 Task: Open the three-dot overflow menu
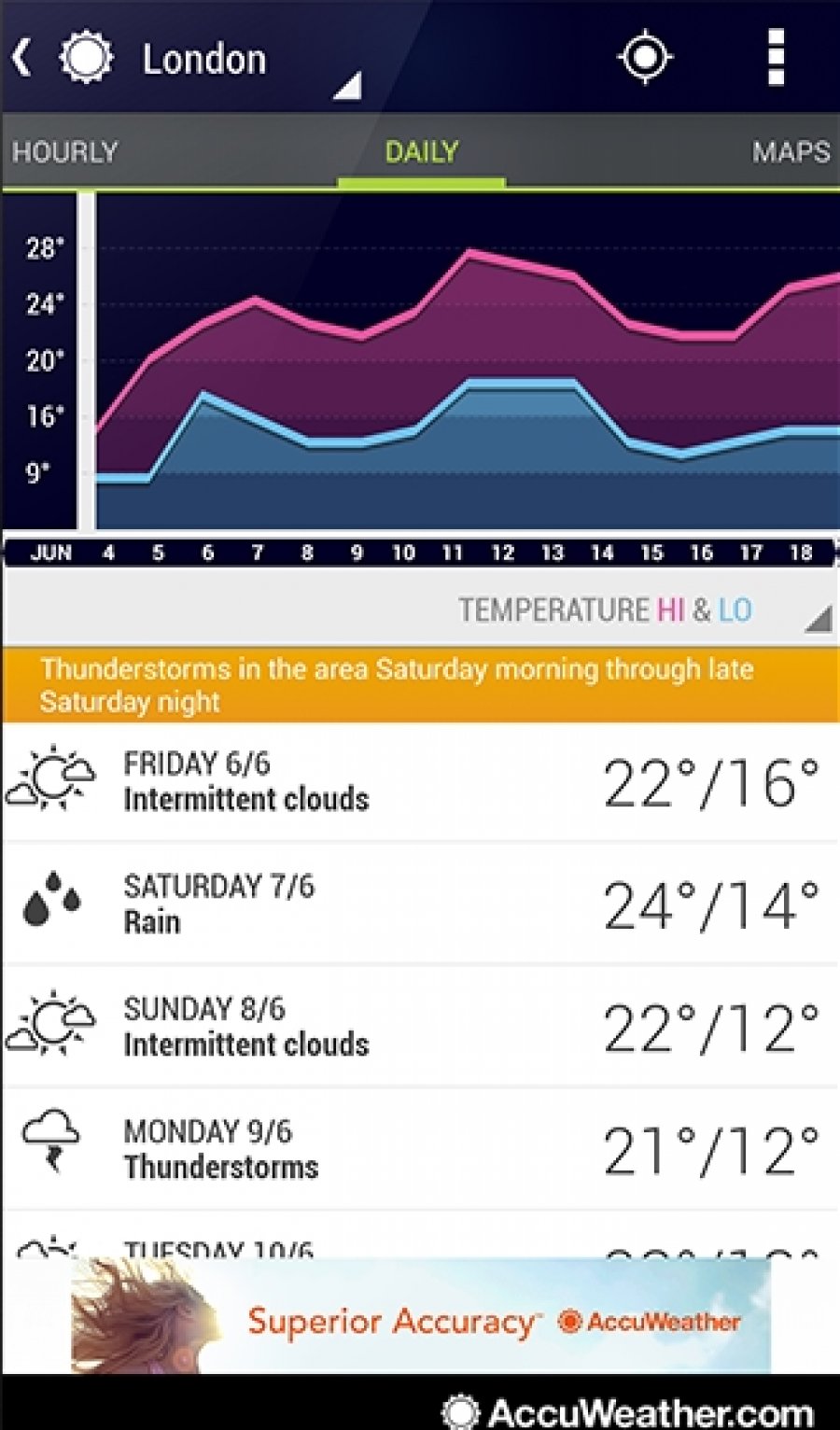tap(776, 58)
